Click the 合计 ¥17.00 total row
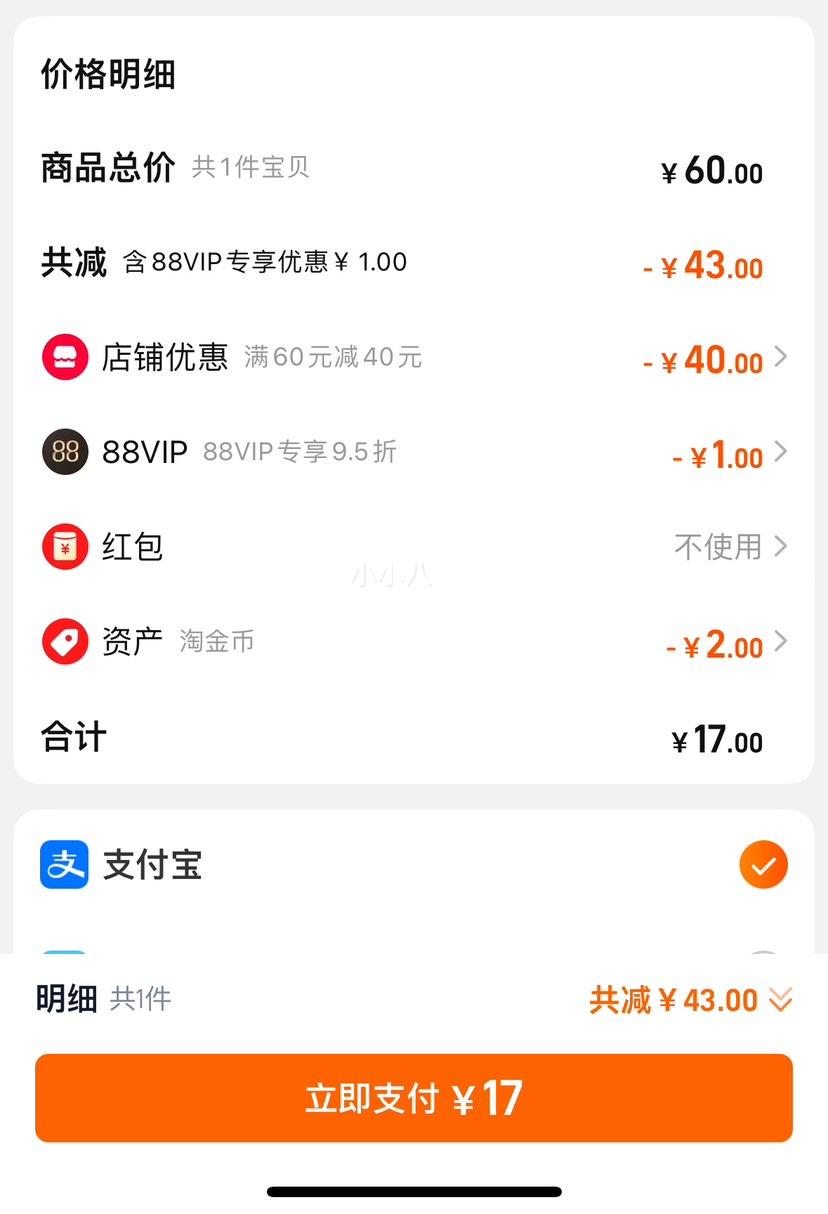 pos(400,737)
